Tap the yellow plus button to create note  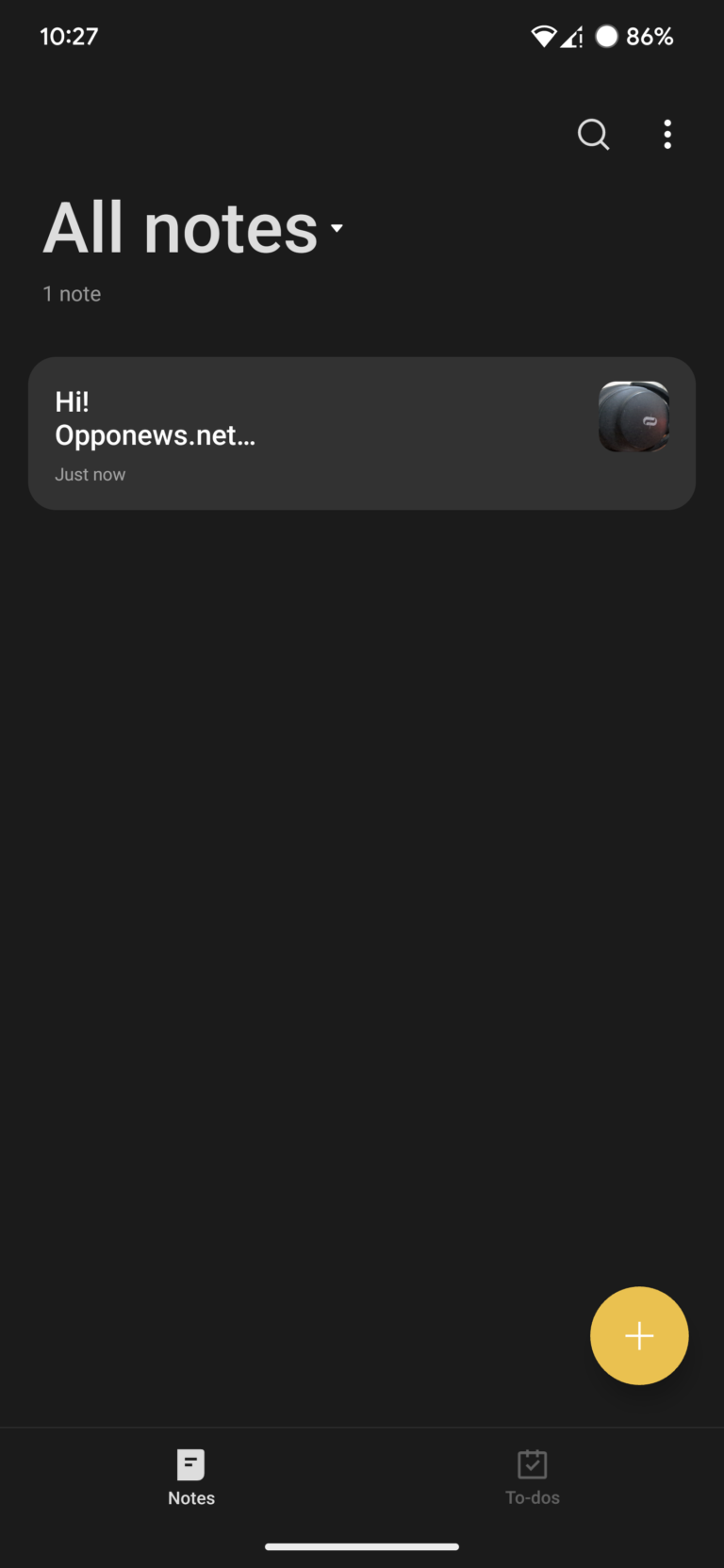639,1335
